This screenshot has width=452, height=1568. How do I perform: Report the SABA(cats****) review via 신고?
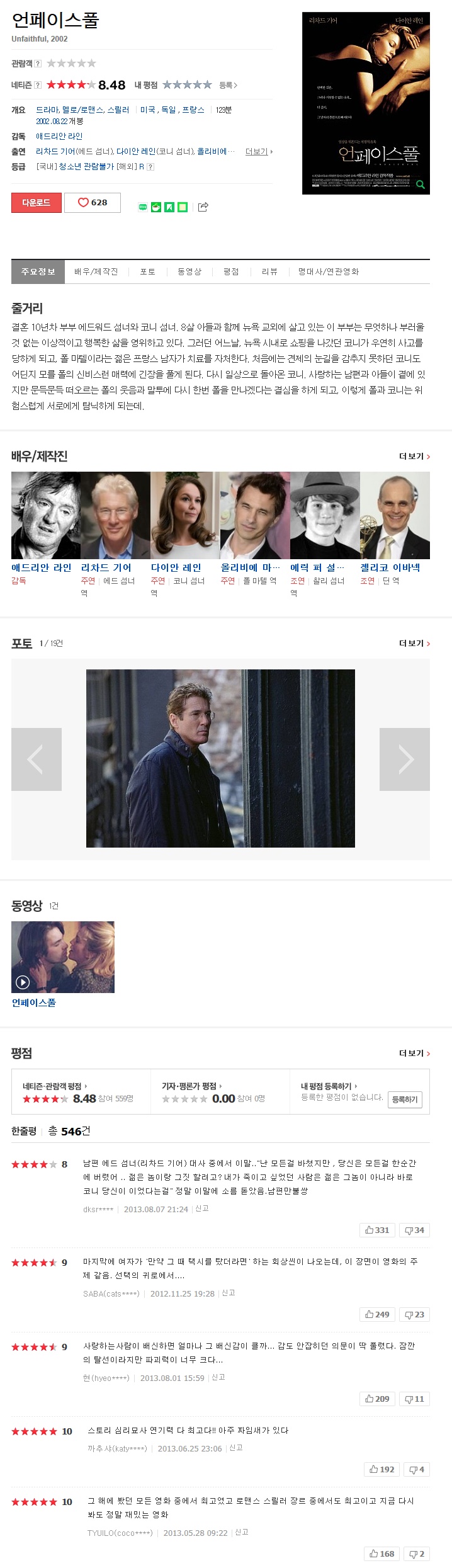229,1293
